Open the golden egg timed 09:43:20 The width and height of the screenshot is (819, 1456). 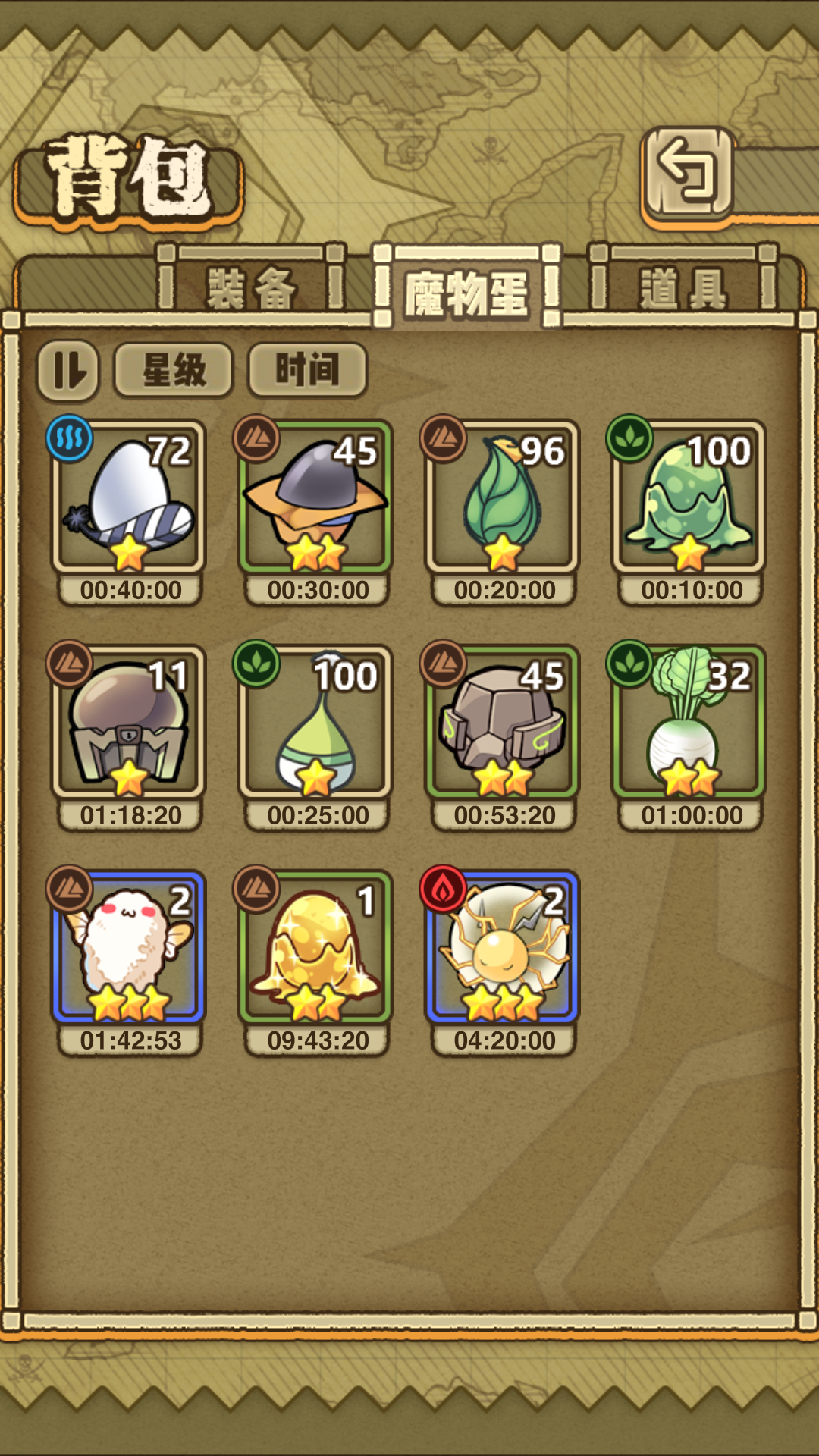pyautogui.click(x=315, y=948)
